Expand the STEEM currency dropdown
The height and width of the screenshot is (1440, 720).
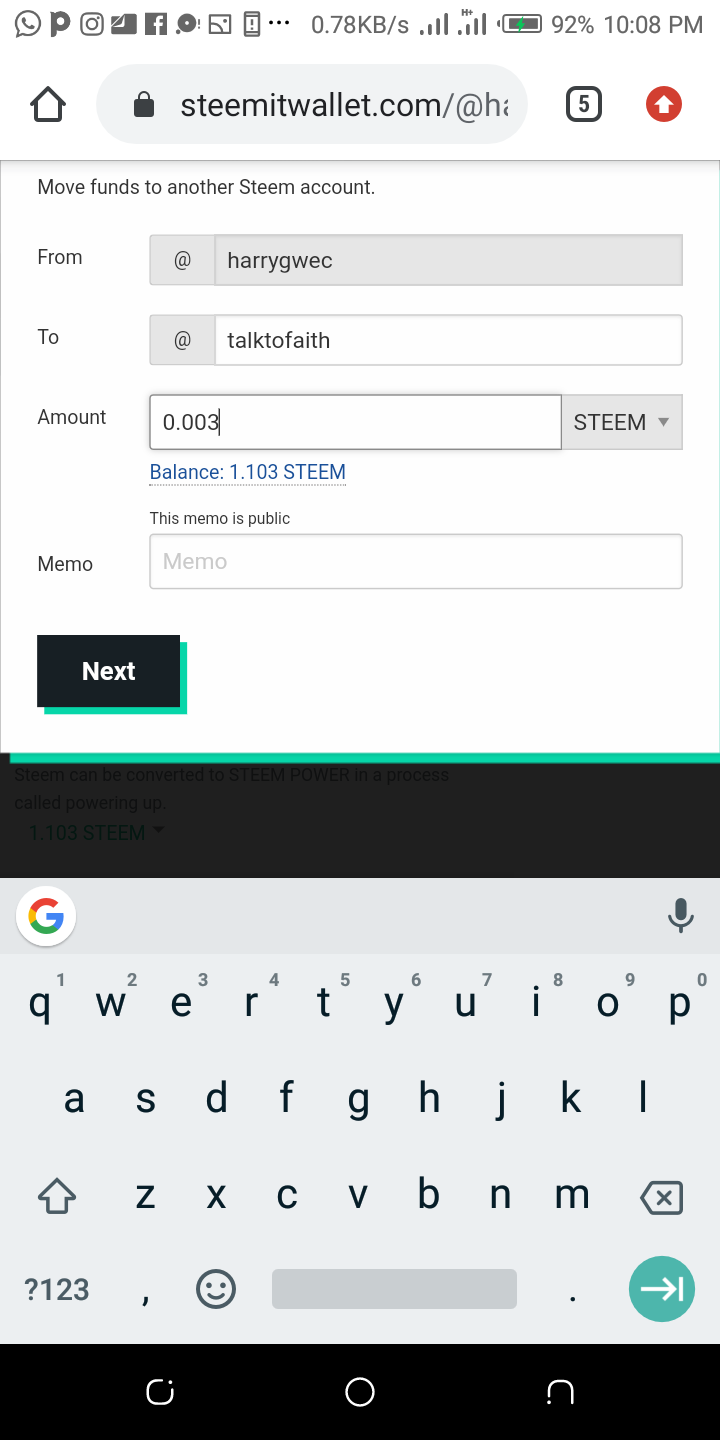click(x=622, y=422)
